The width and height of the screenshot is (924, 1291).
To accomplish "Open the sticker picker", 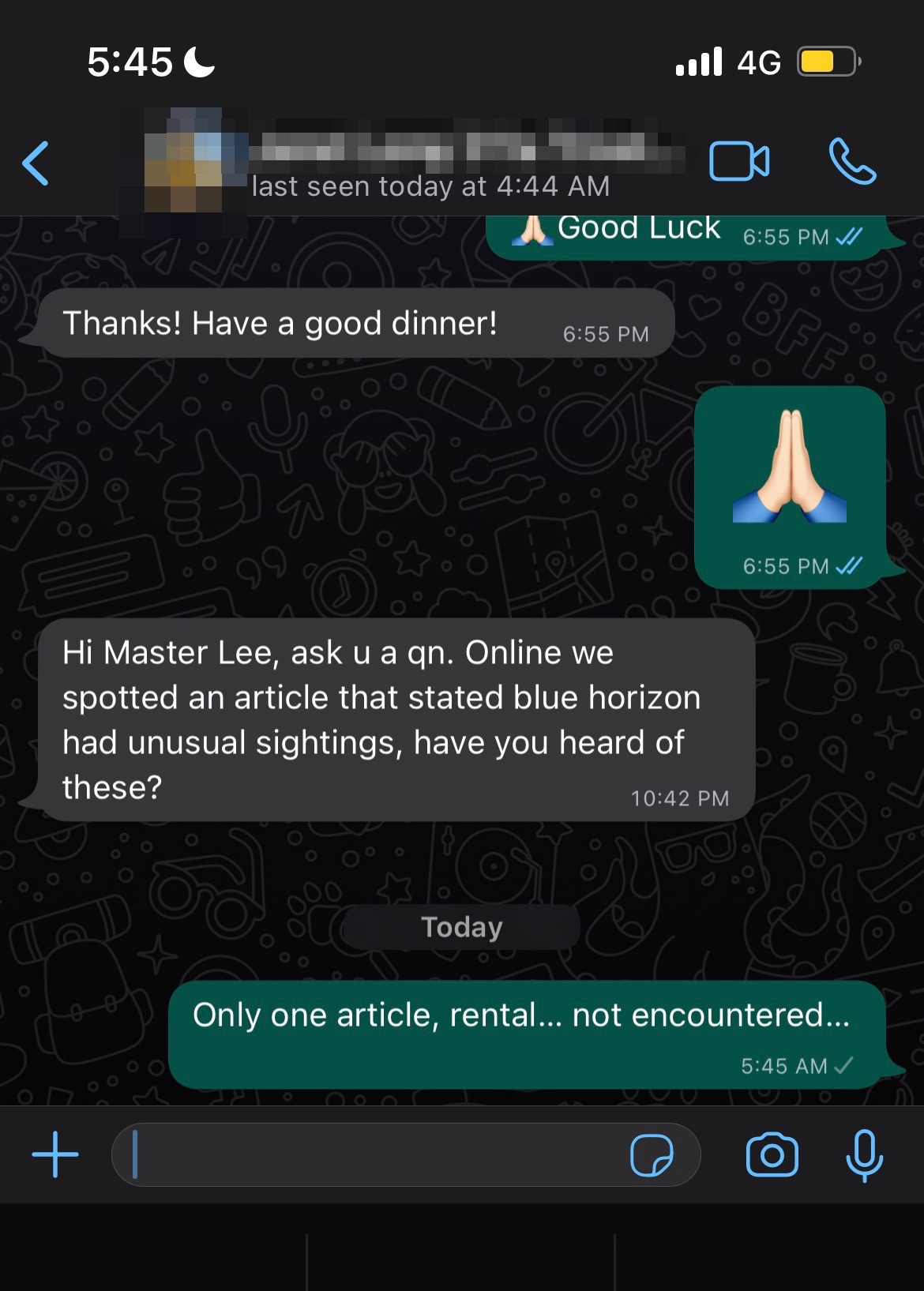I will [x=652, y=1155].
